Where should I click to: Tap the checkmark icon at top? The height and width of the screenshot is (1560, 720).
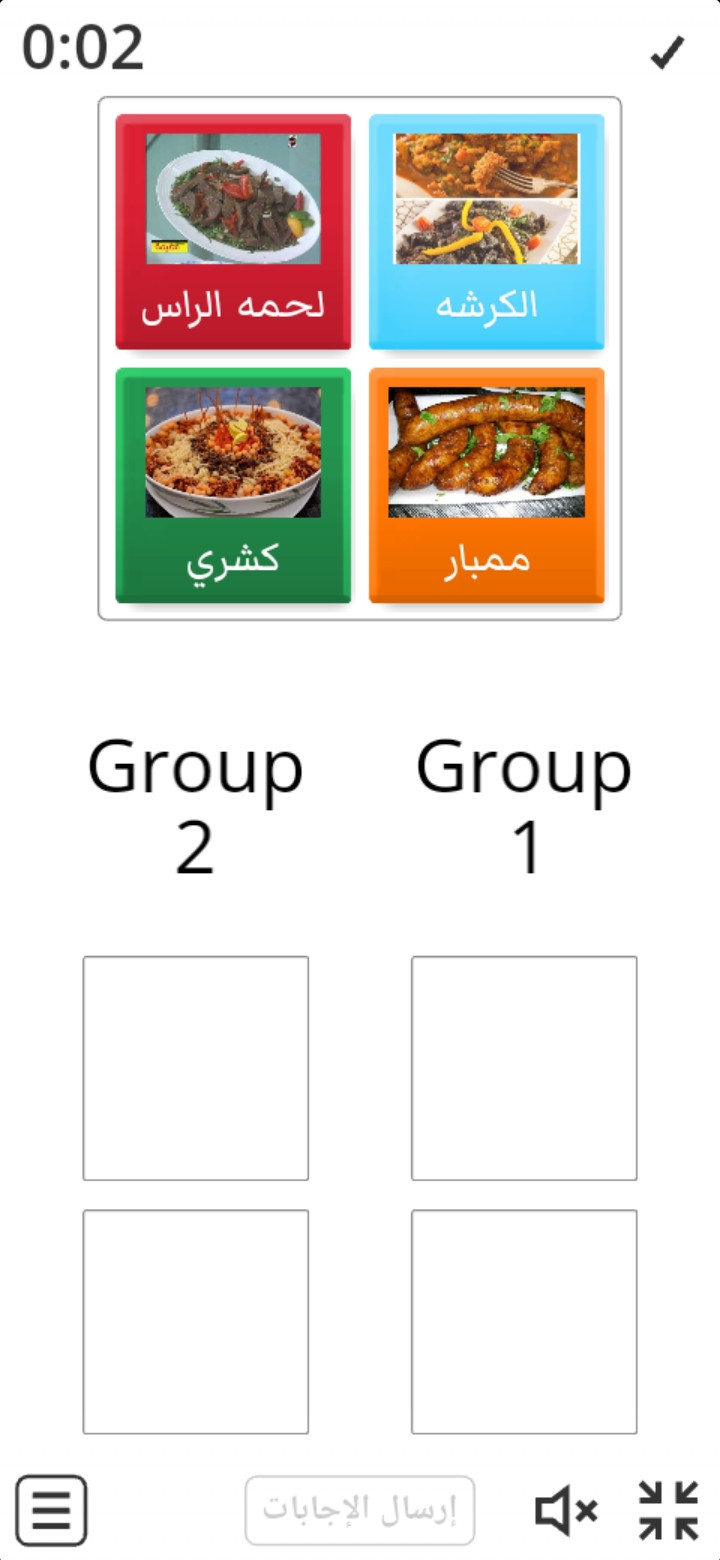[667, 52]
